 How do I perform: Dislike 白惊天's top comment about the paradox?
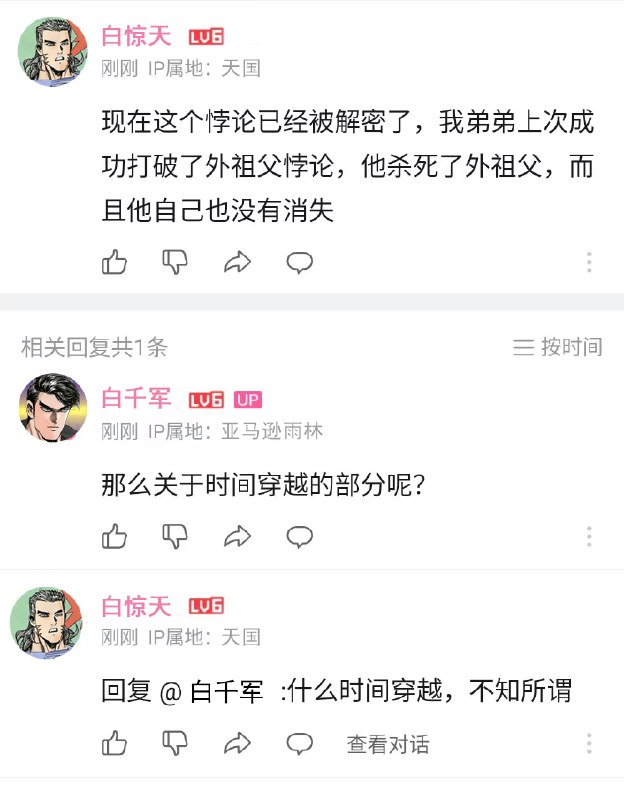(x=176, y=263)
